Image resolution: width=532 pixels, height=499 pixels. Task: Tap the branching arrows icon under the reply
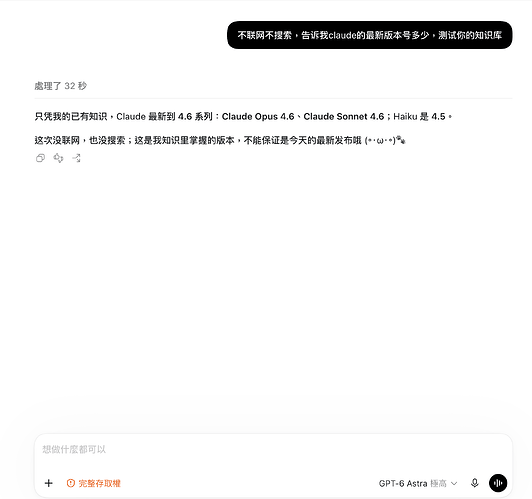(x=77, y=158)
